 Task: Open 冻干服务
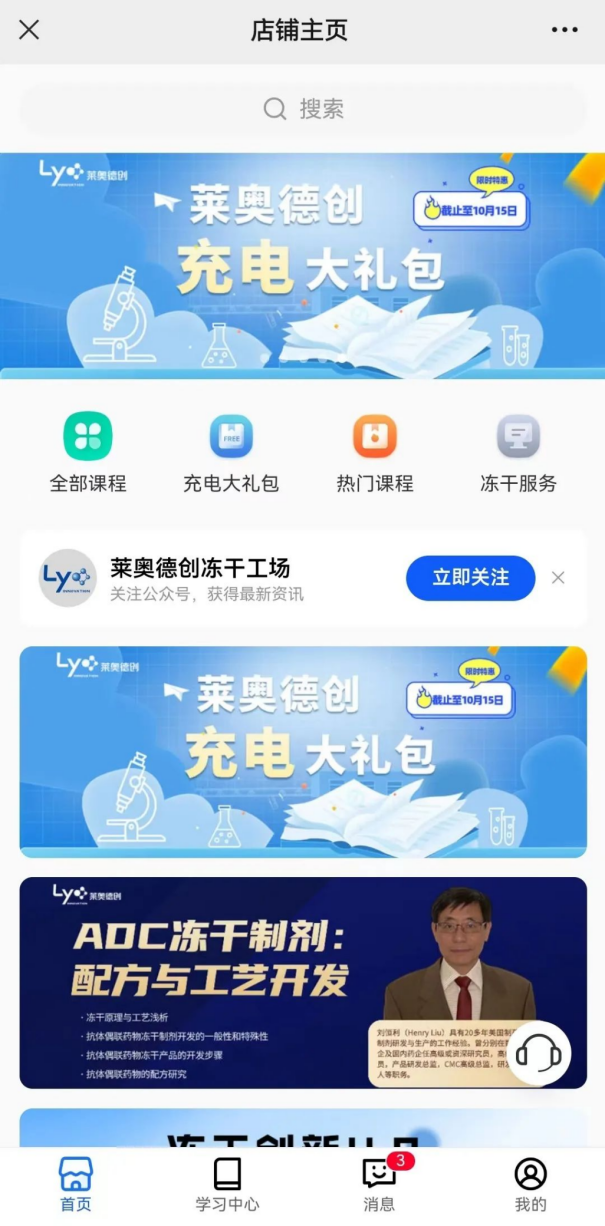[x=518, y=452]
